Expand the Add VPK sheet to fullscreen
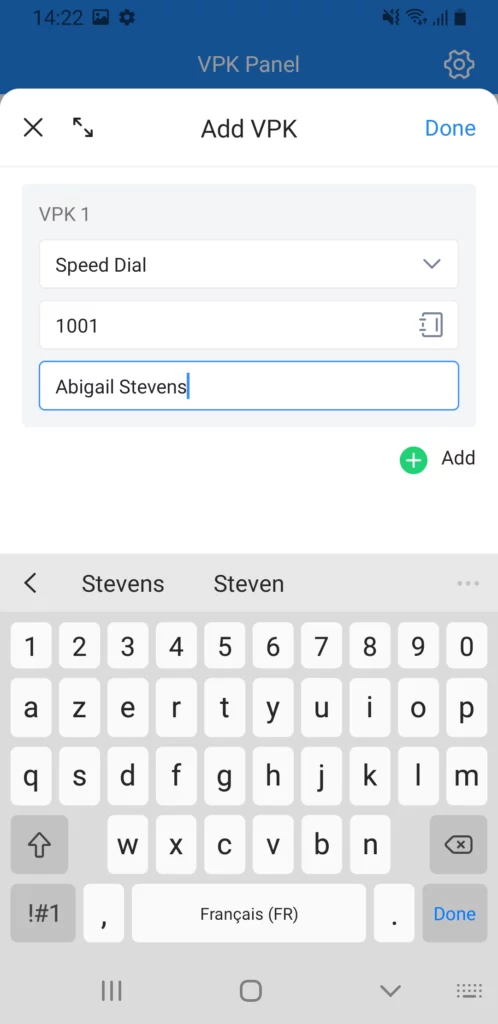The width and height of the screenshot is (498, 1024). (x=82, y=127)
